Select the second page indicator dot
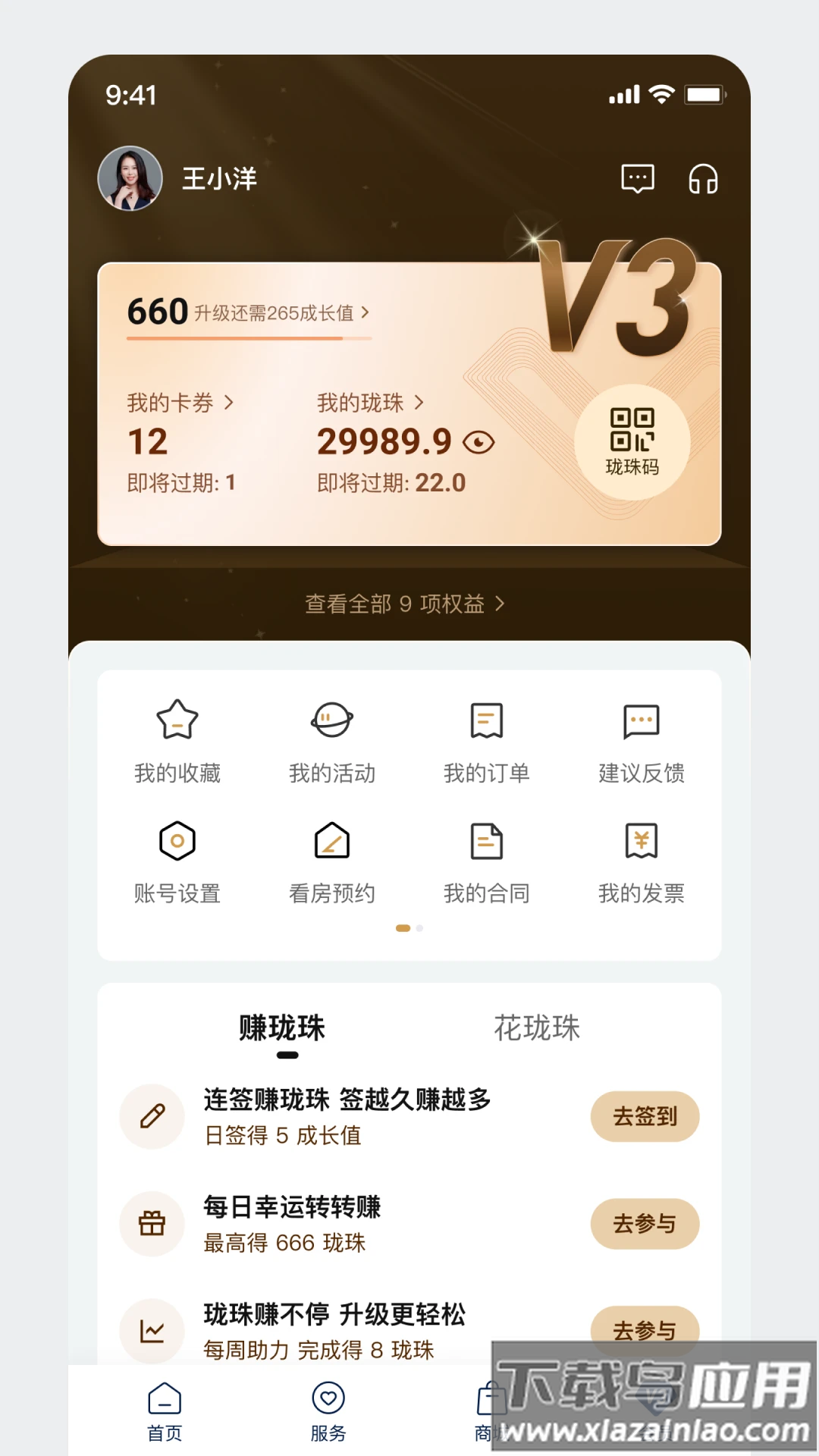 pos(419,927)
